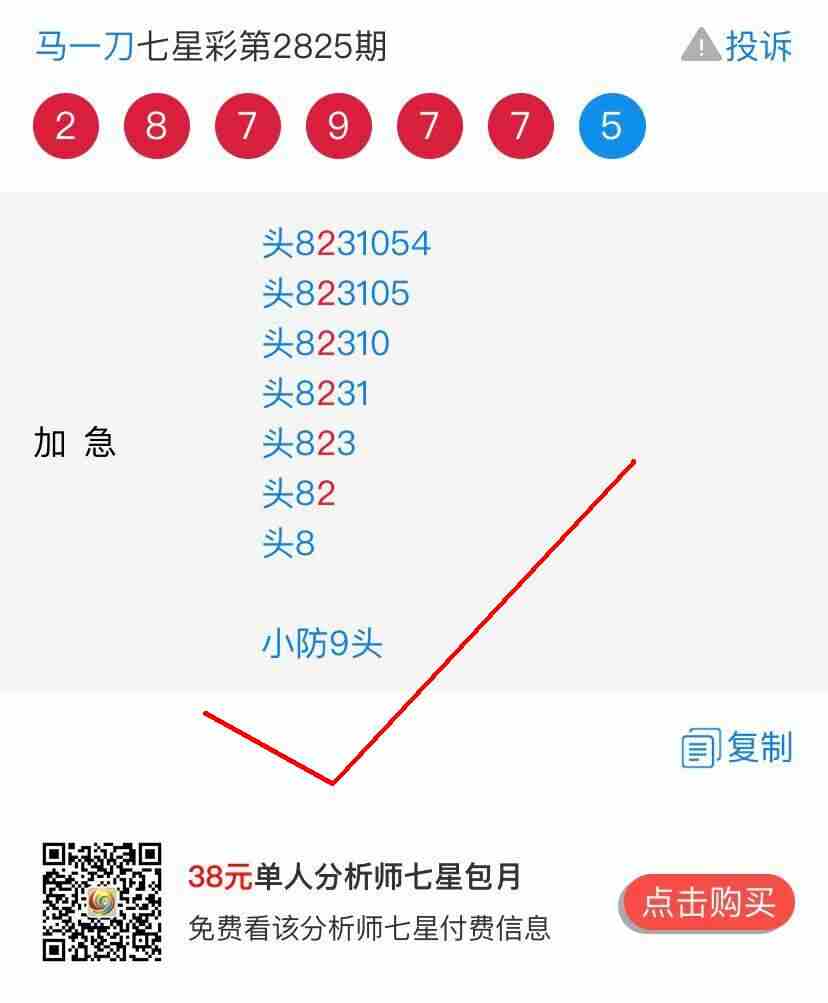Open analyst 马一刀's profile link
The image size is (828, 1003).
[x=84, y=46]
